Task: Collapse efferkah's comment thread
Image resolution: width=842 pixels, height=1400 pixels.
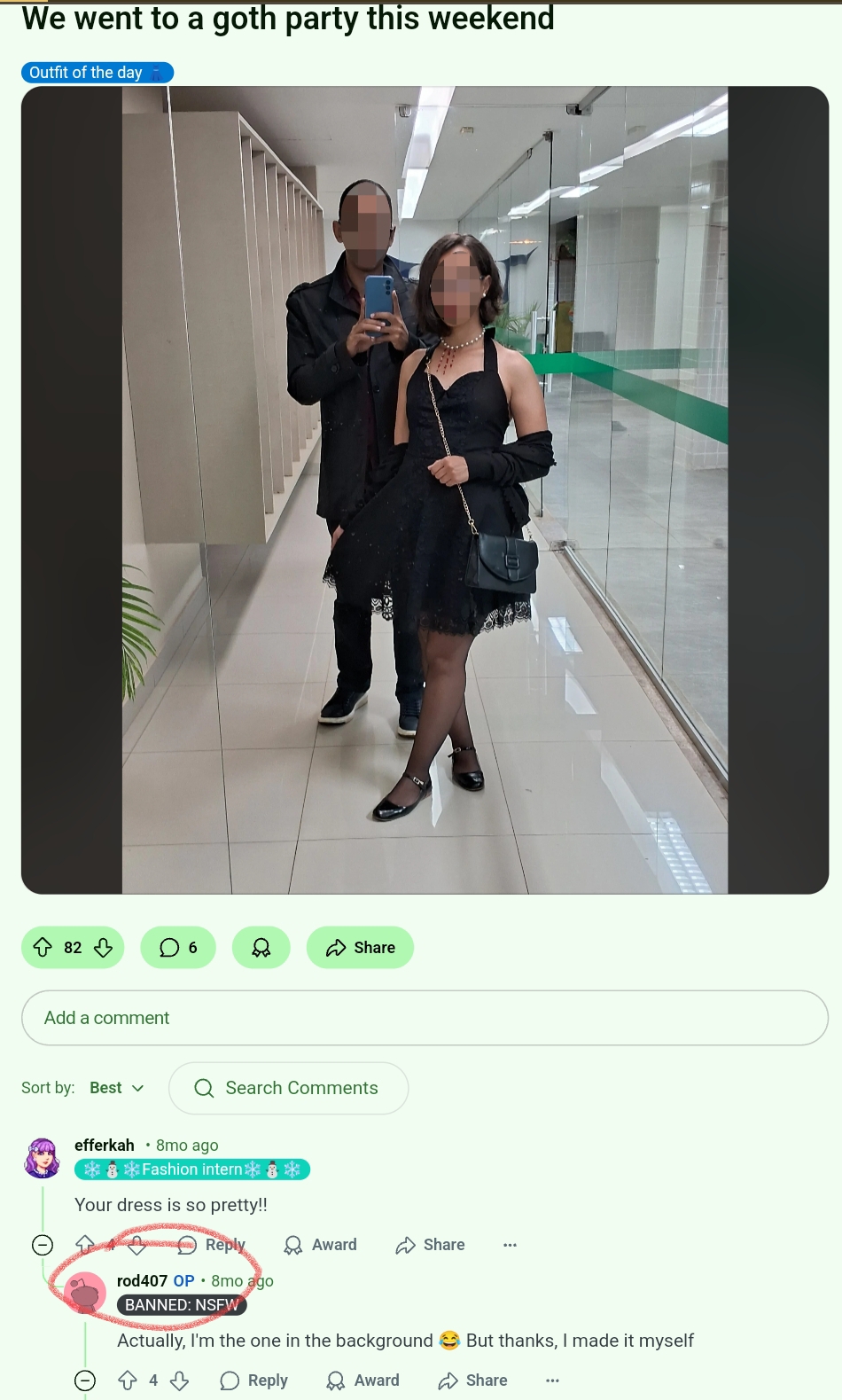Action: pos(42,1245)
